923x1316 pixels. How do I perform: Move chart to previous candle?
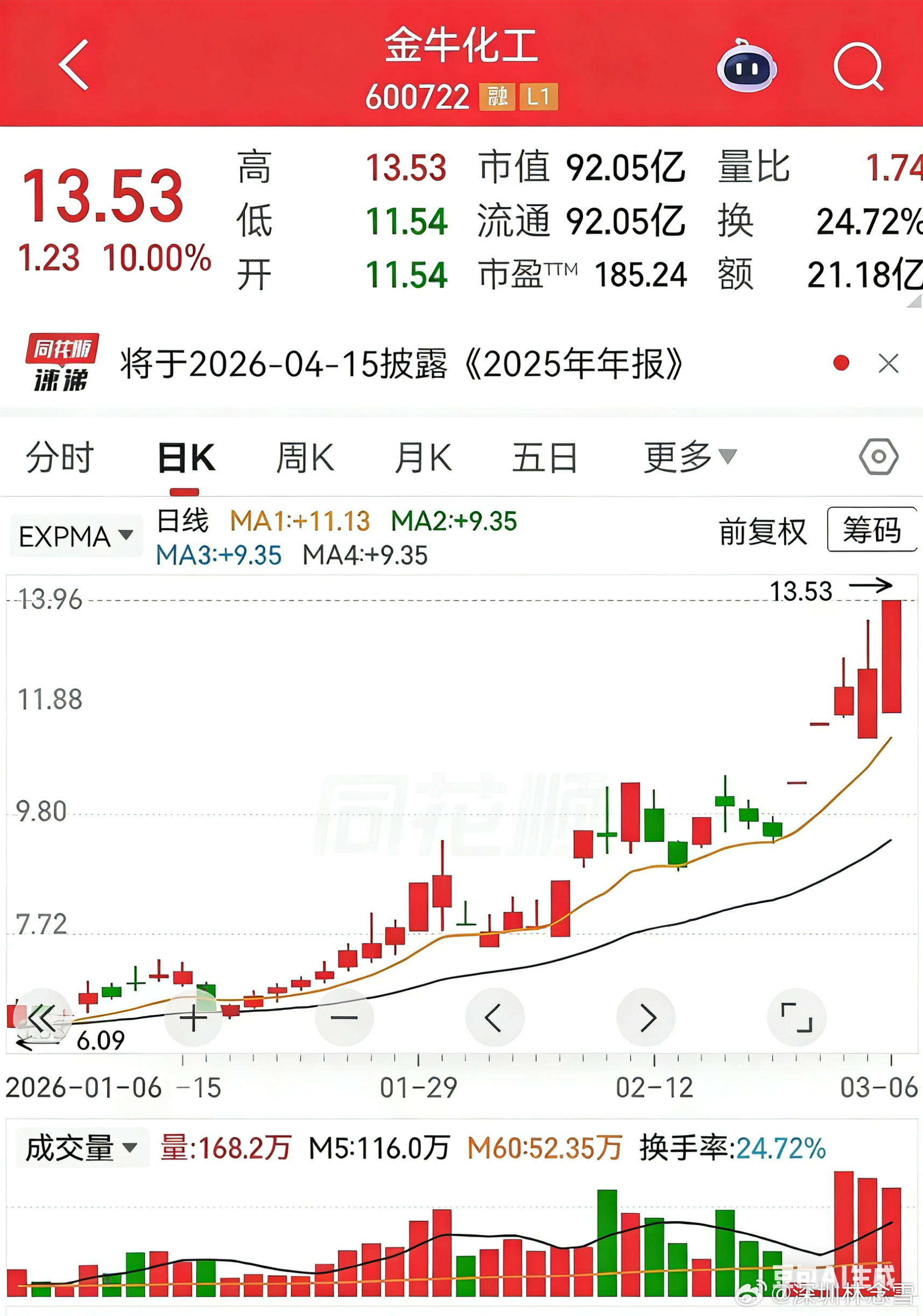(494, 1018)
